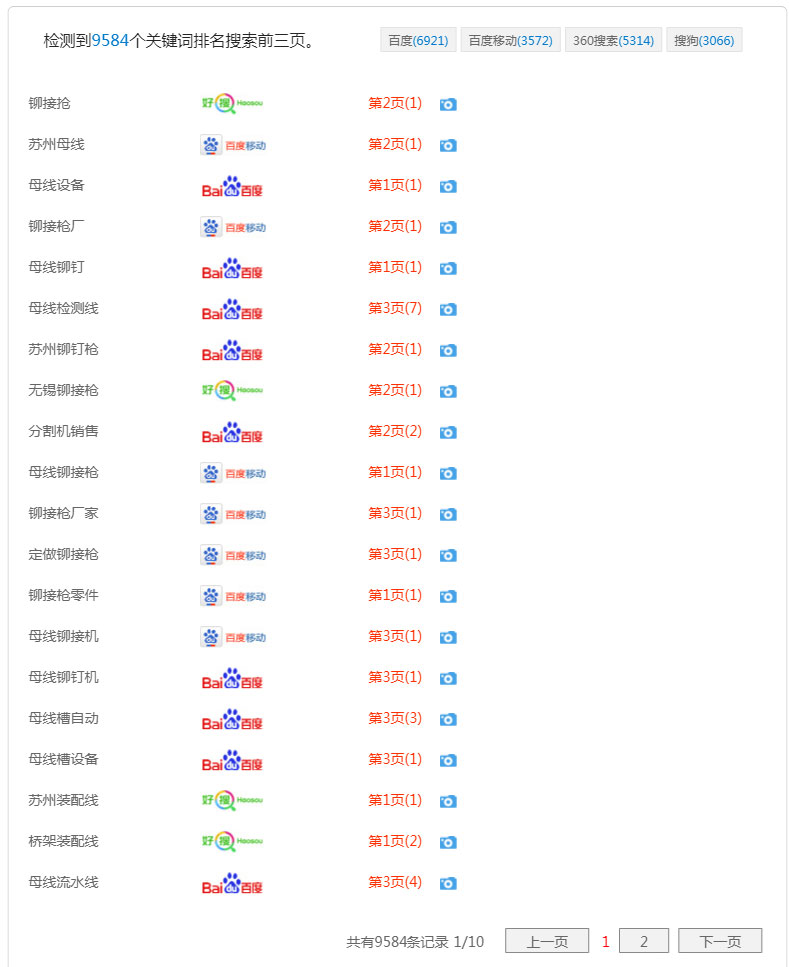Tap the camera icon beside 母线铆钉
Image resolution: width=789 pixels, height=967 pixels.
pyautogui.click(x=448, y=268)
